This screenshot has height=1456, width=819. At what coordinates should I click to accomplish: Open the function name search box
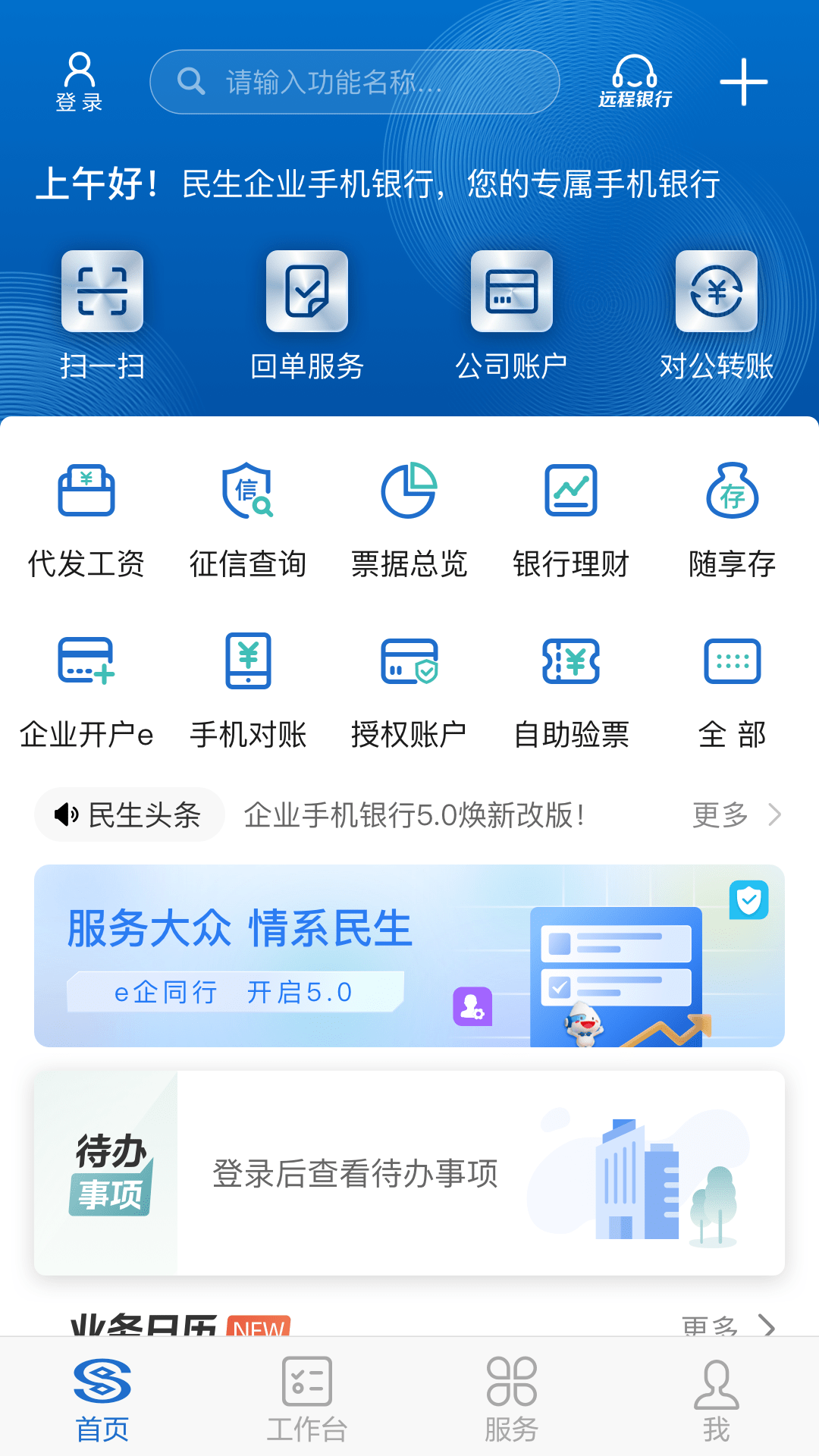point(355,82)
